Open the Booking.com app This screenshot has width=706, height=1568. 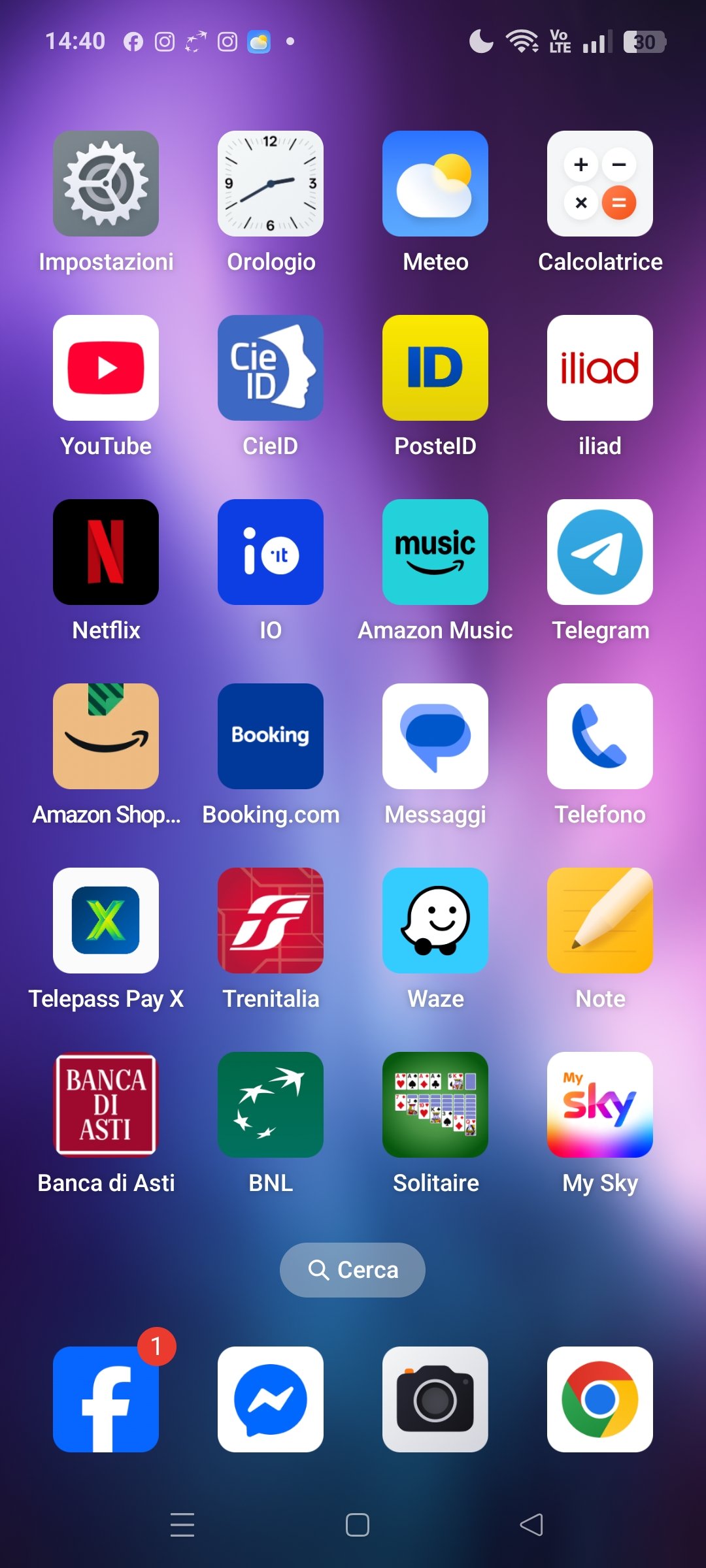[x=271, y=736]
